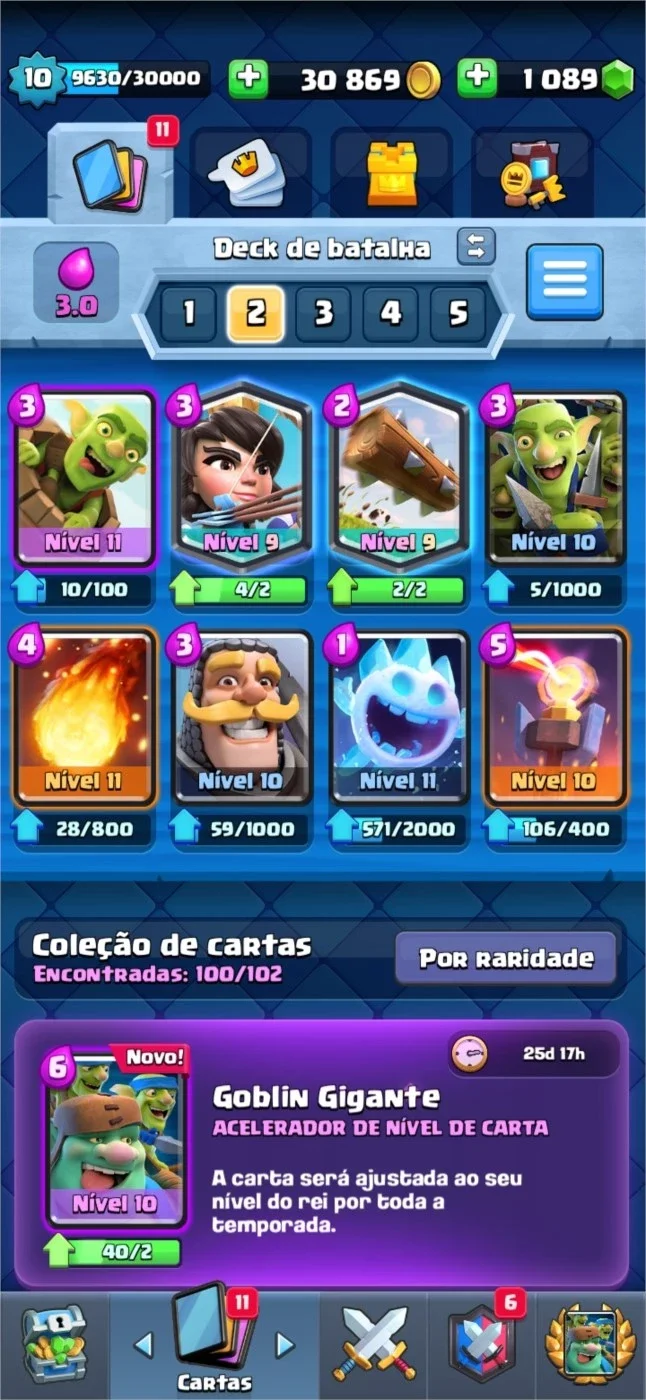Sort collection with Por raridade button
The height and width of the screenshot is (1400, 646).
(505, 959)
